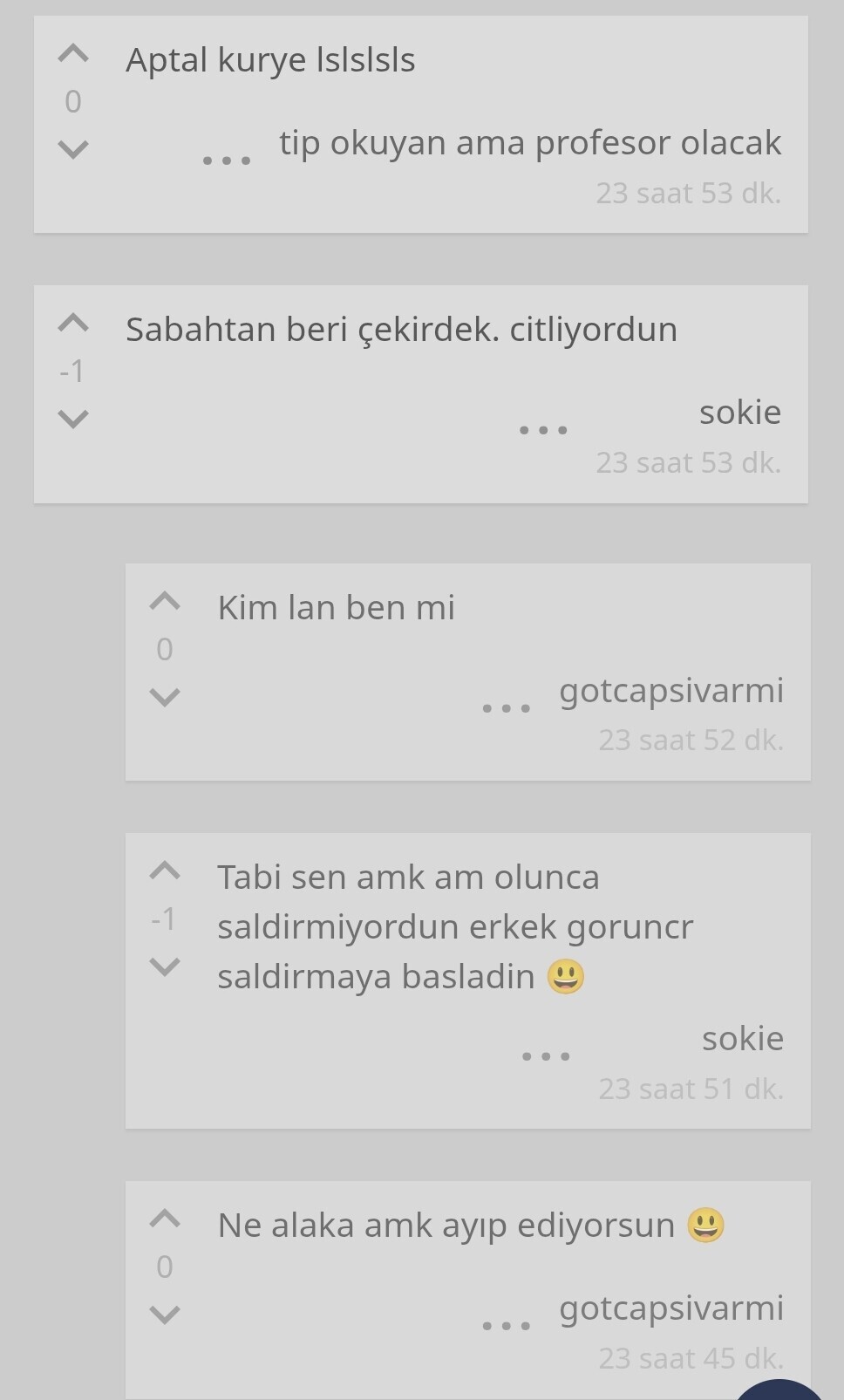Viewport: 844px width, 1400px height.
Task: Upvote the "Tabi sen amk" reply
Action: pos(165,871)
